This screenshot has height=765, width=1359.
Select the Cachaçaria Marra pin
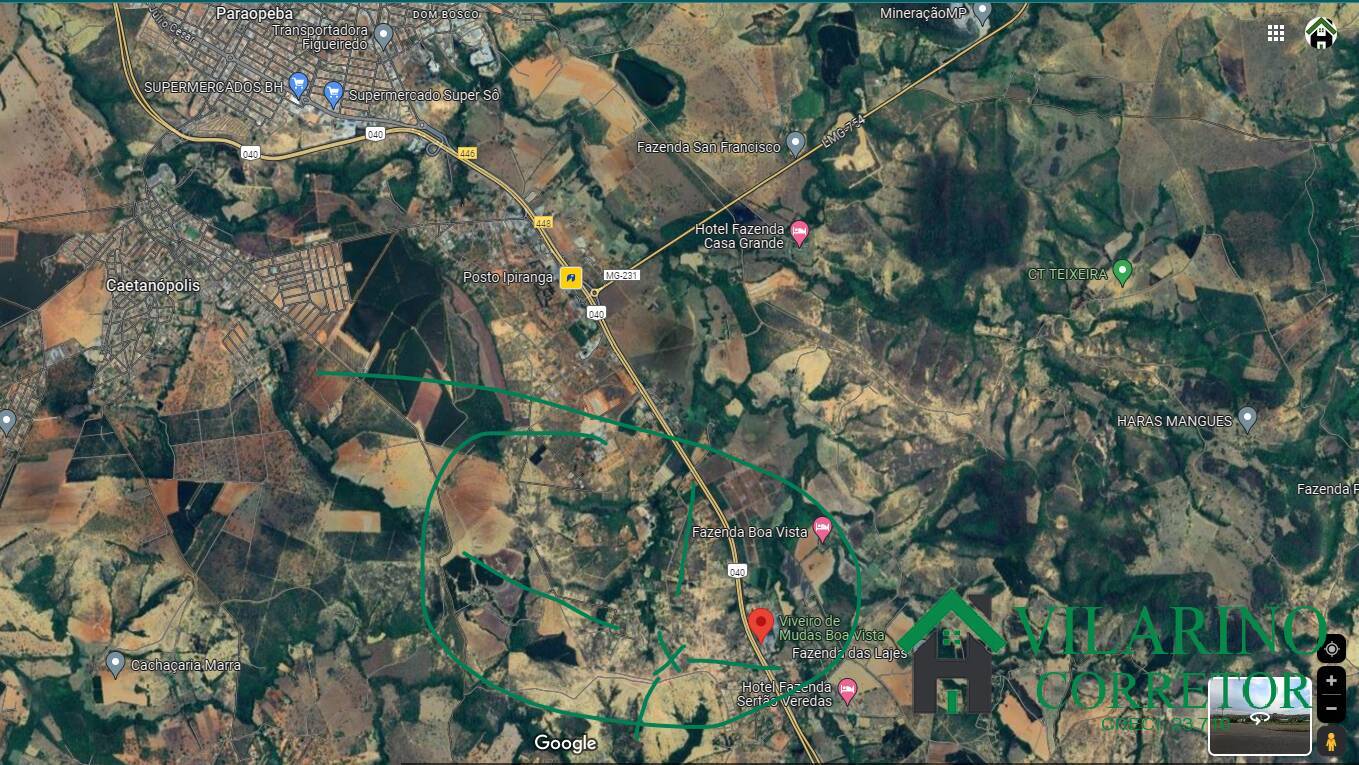[x=115, y=663]
